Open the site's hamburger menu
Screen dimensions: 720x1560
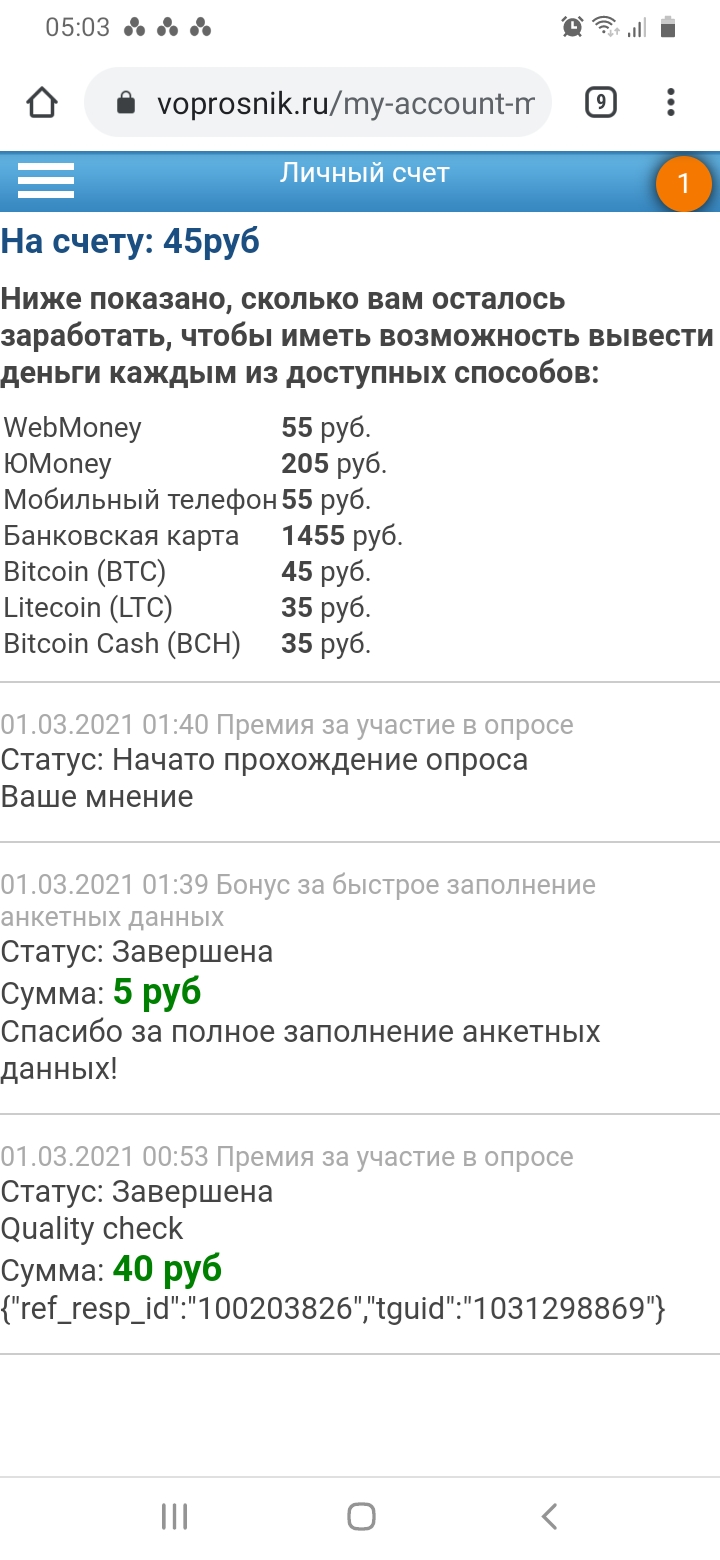tap(46, 180)
